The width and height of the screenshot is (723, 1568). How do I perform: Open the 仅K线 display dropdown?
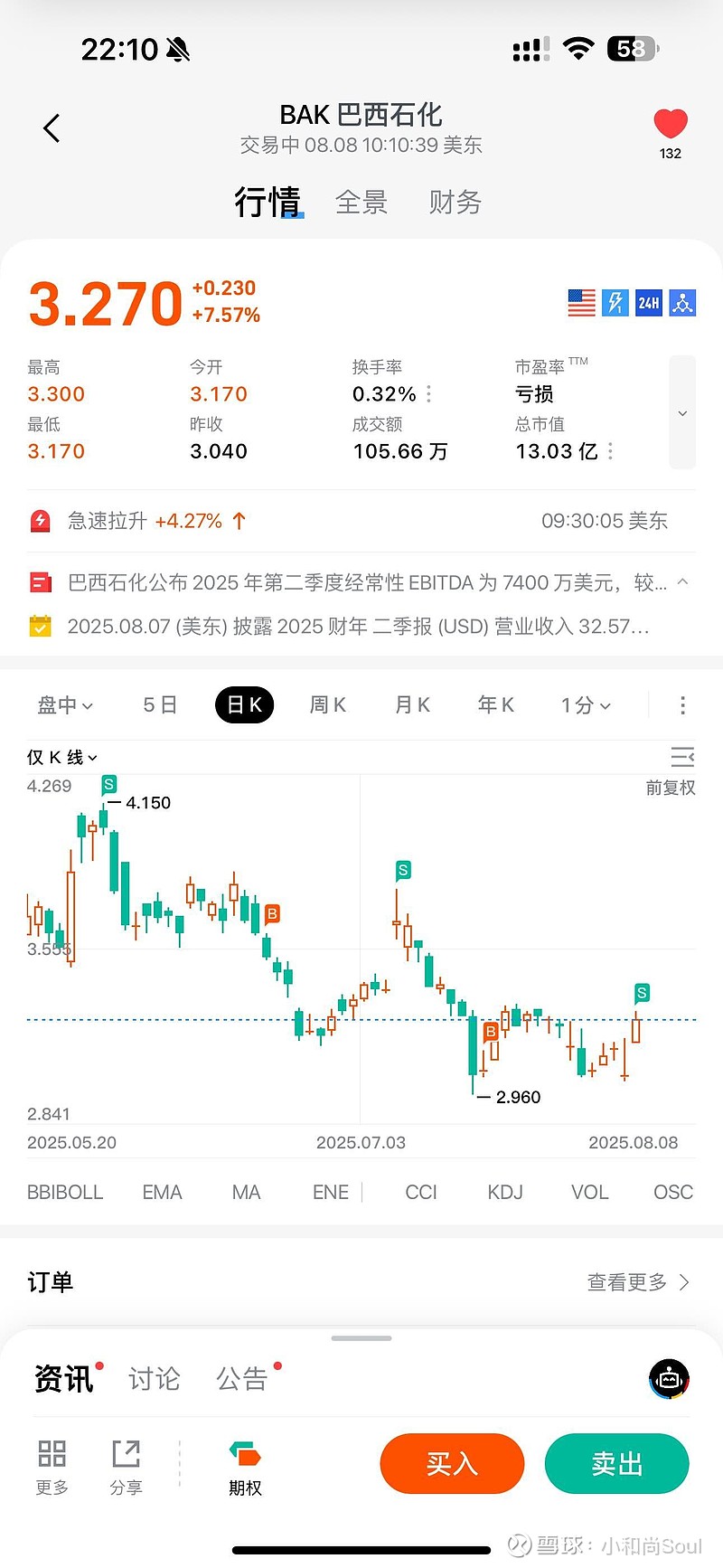(x=61, y=757)
